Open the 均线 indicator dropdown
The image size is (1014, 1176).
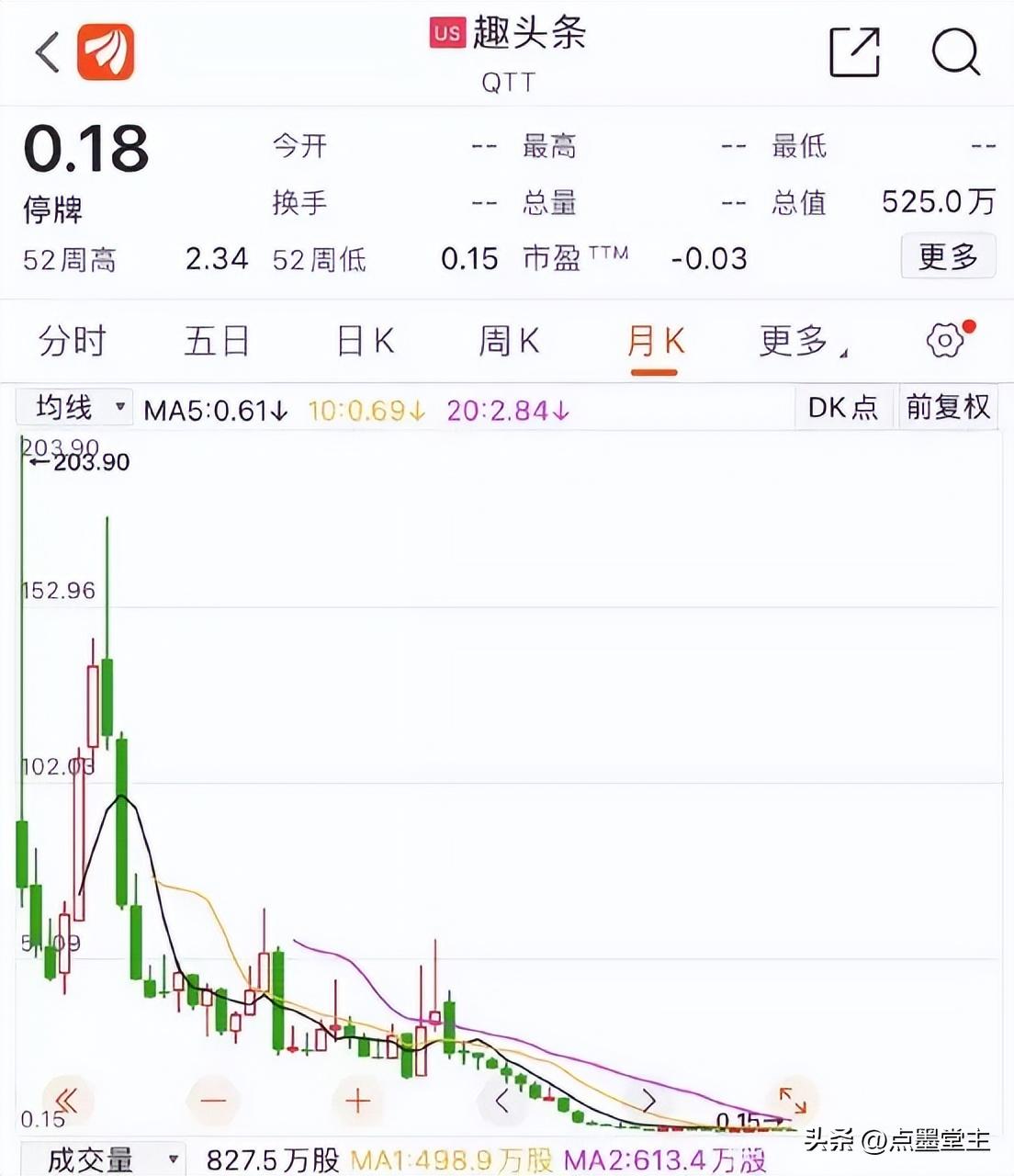[73, 407]
